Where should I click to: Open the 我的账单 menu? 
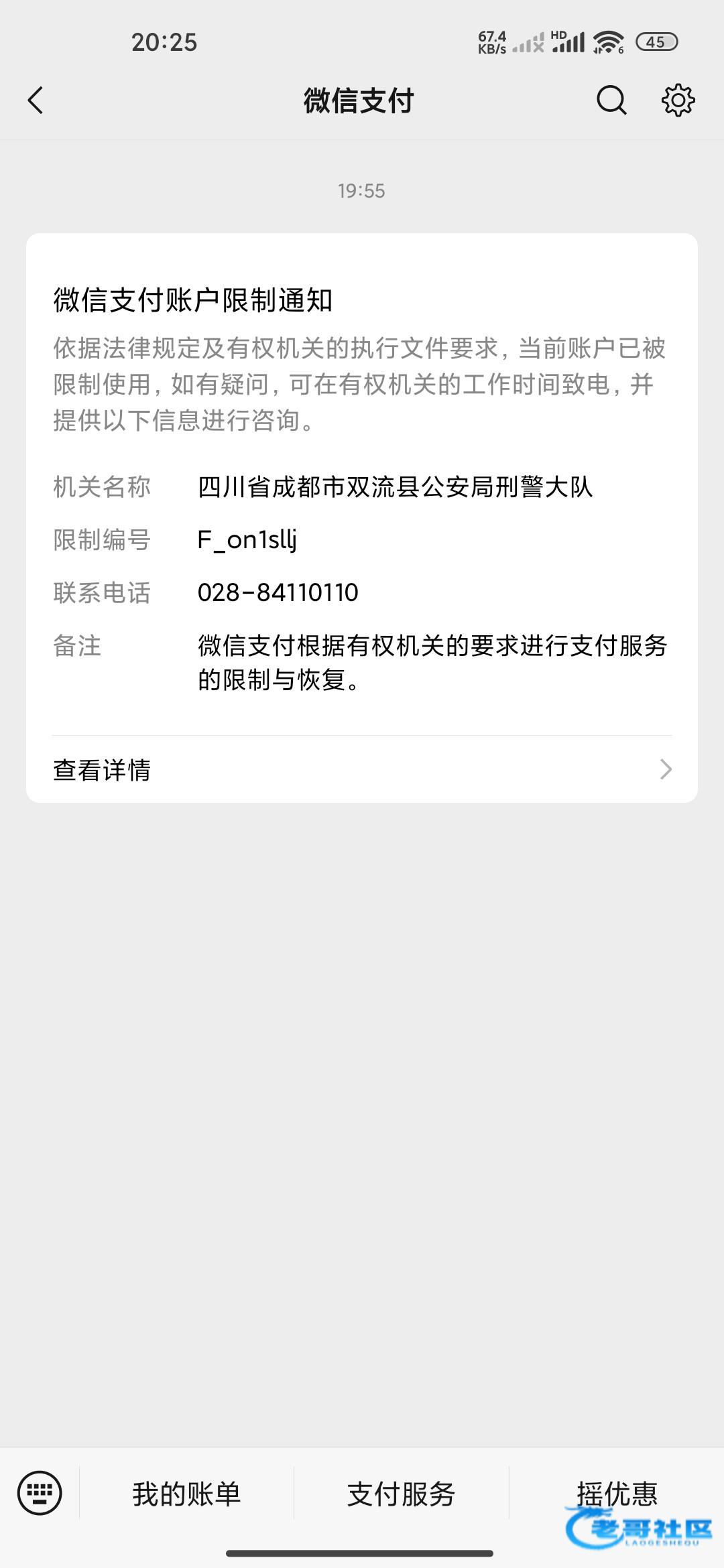pos(186,1493)
